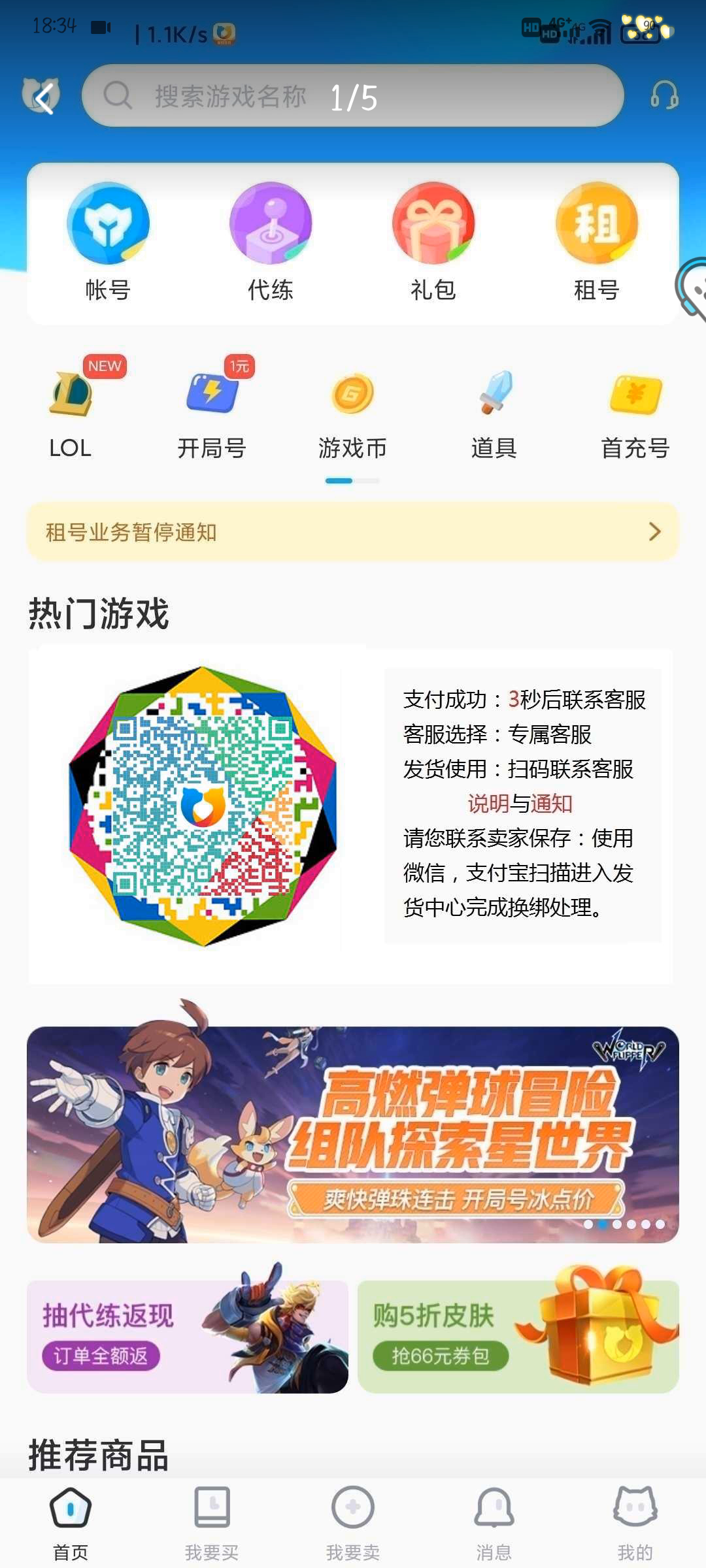Screen dimensions: 706x1568
Task: Switch to the 消息 tab
Action: click(x=494, y=1524)
